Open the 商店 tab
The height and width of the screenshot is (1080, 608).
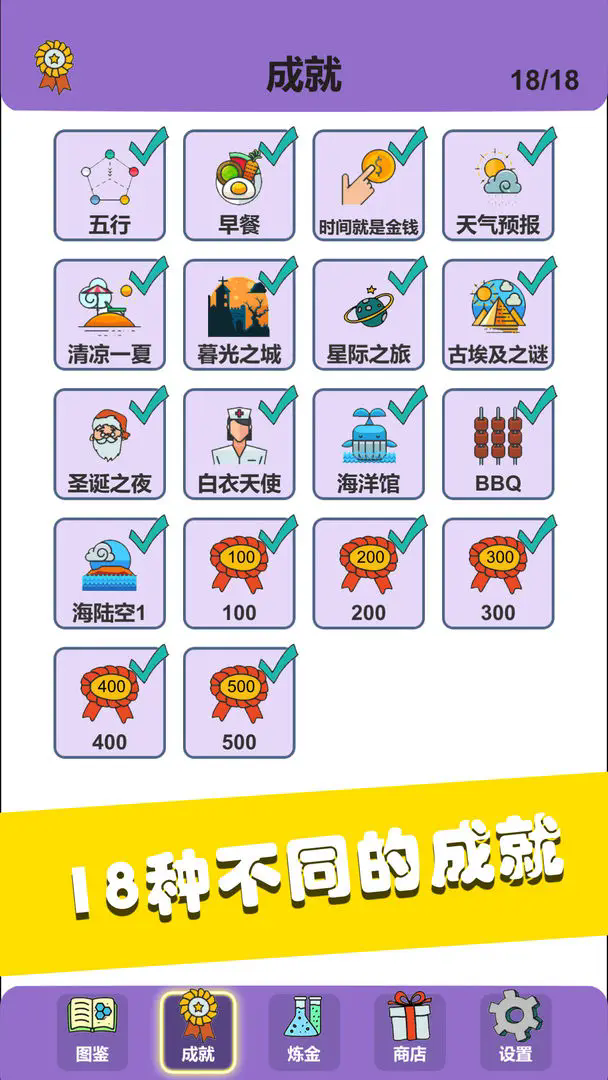(410, 1030)
